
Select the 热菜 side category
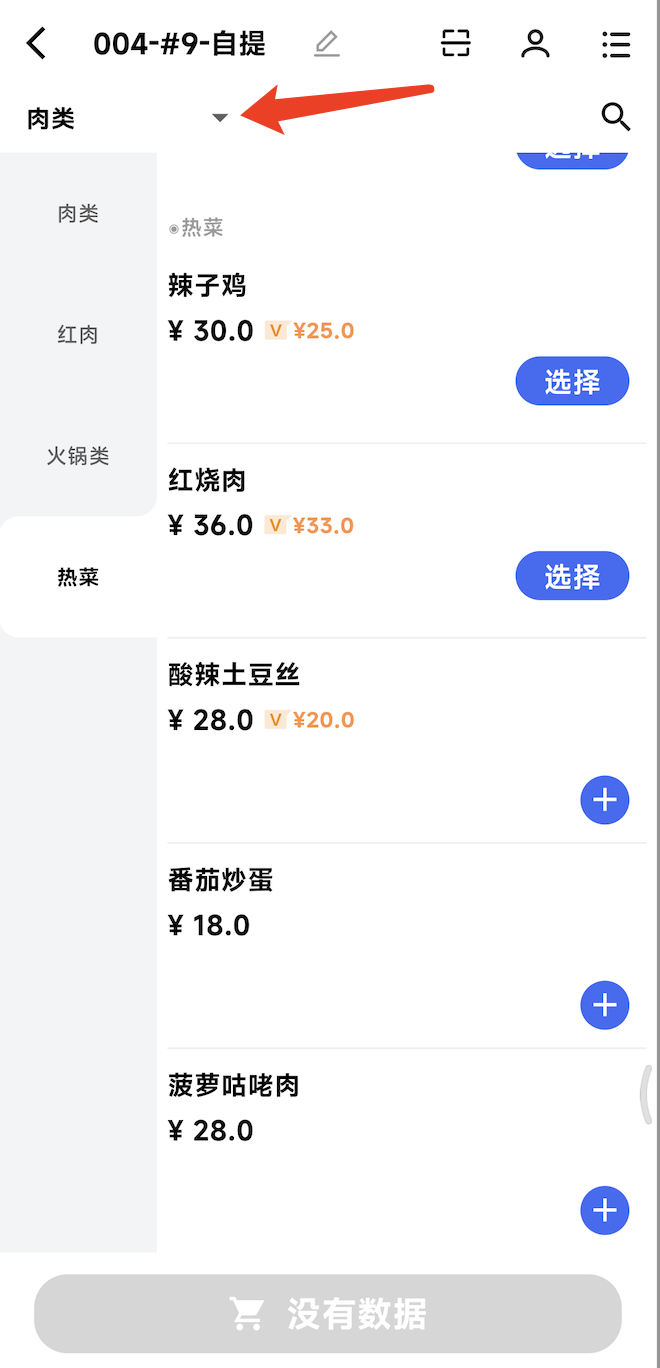[78, 577]
